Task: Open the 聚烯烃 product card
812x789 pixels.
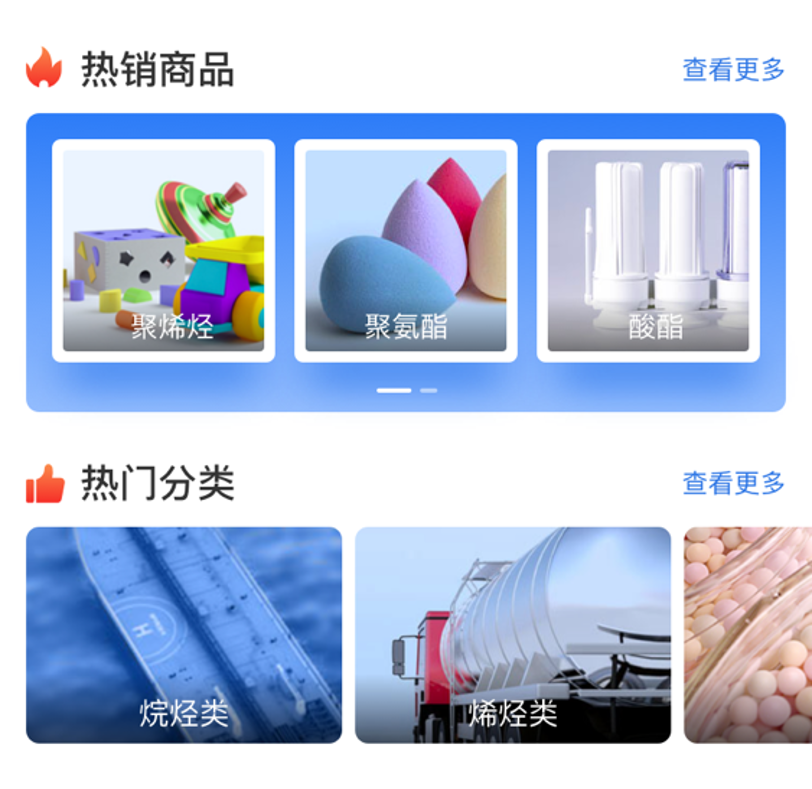Action: point(163,250)
